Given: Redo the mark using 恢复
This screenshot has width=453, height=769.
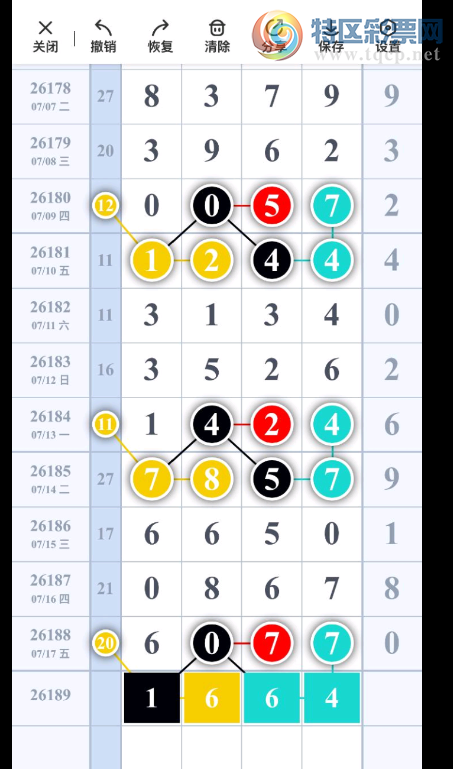Looking at the screenshot, I should pyautogui.click(x=160, y=36).
